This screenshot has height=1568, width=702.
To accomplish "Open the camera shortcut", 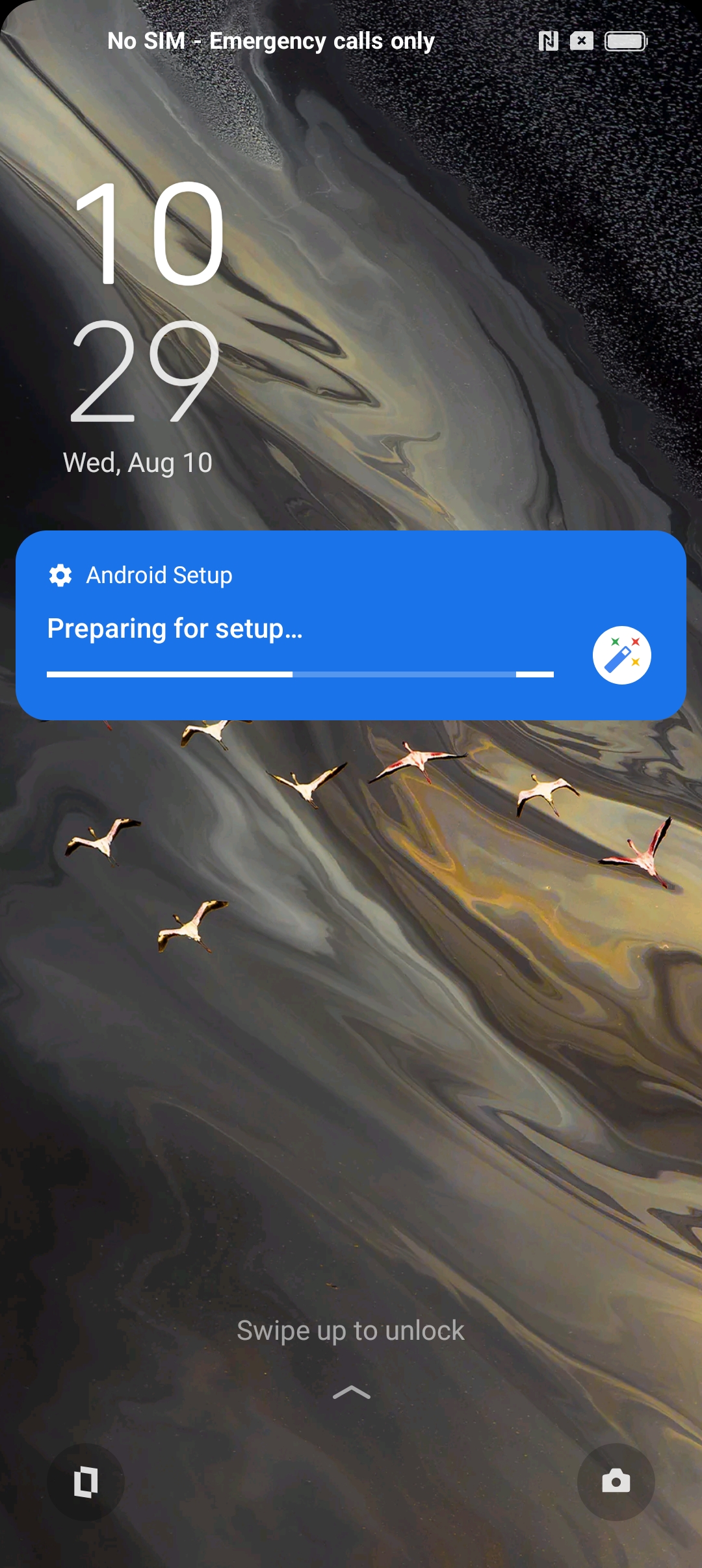I will click(x=616, y=1482).
